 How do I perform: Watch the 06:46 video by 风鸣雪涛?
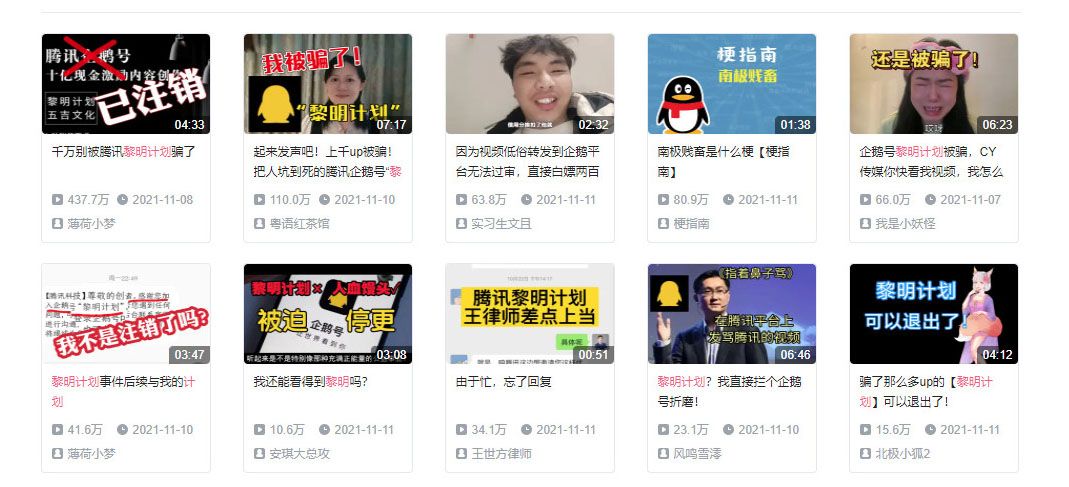click(x=731, y=314)
